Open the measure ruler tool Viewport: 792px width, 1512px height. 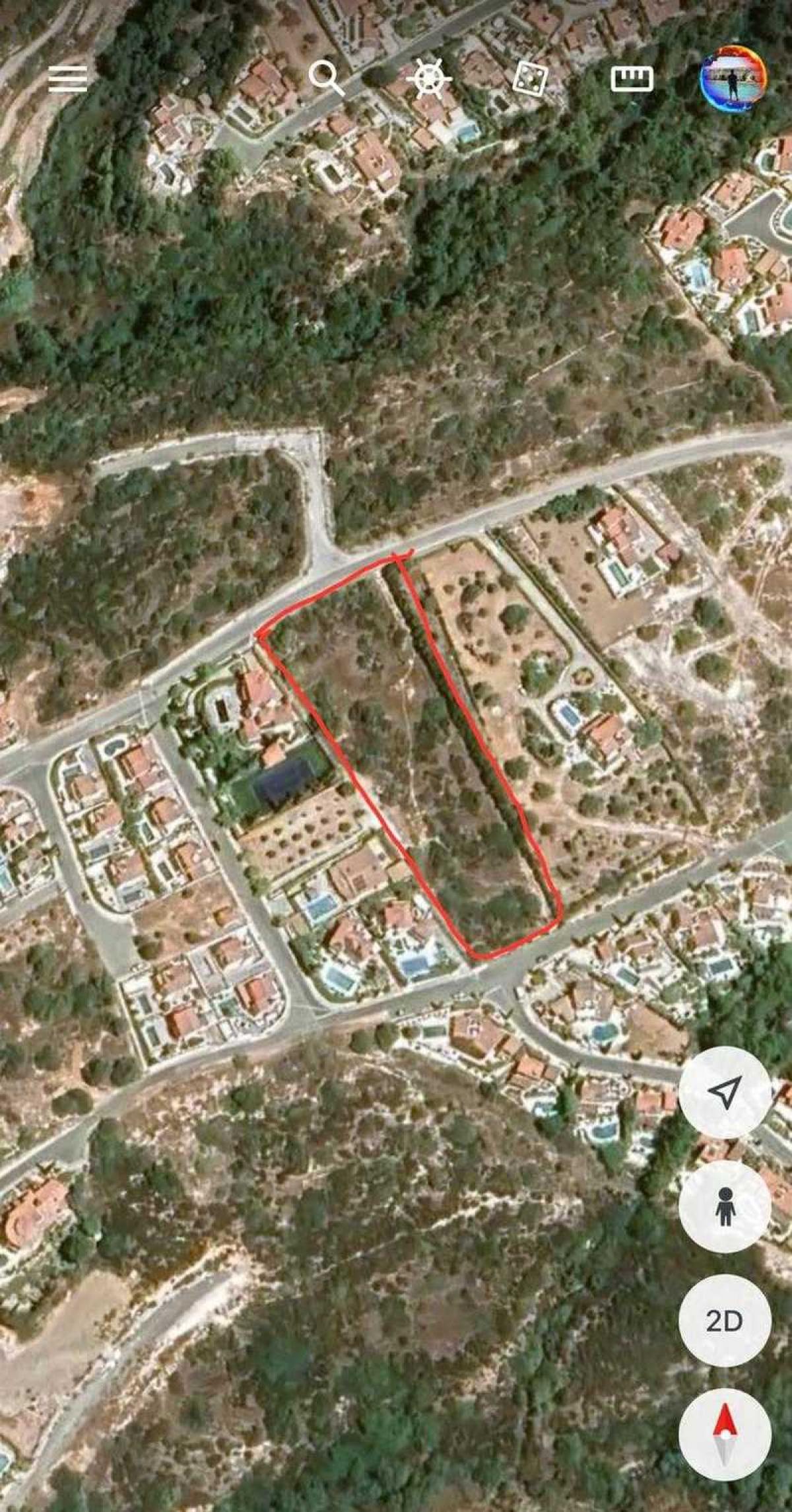[632, 79]
